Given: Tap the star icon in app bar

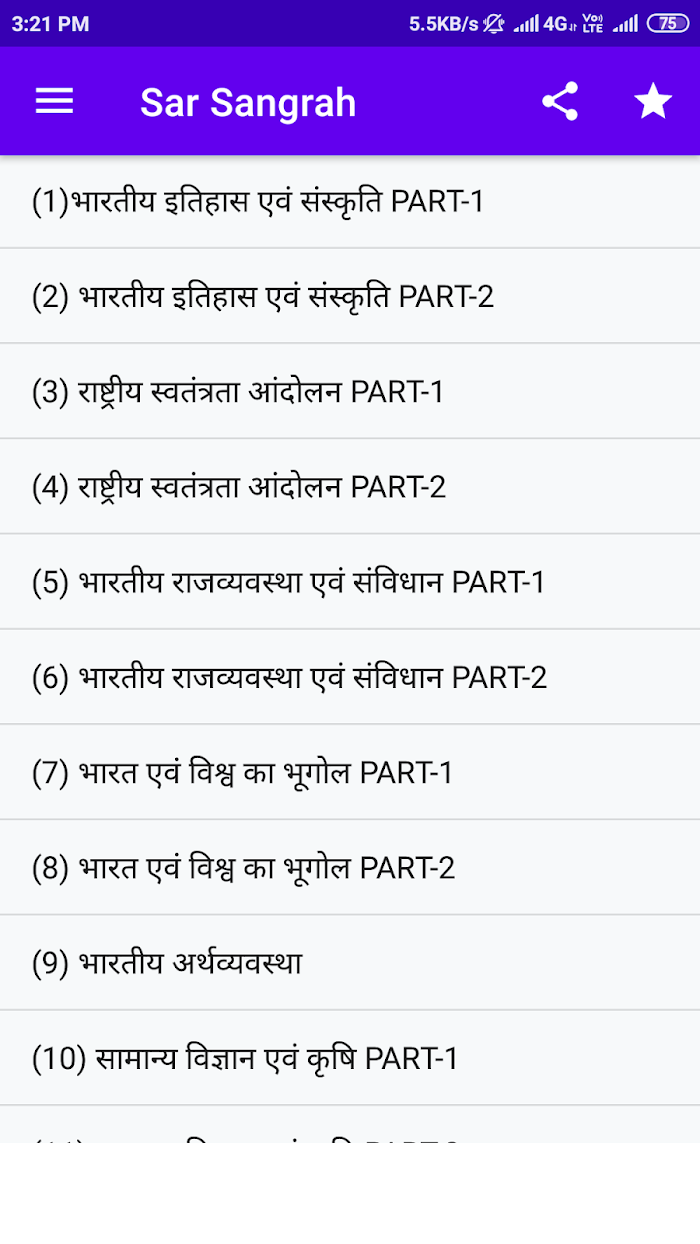Looking at the screenshot, I should click(653, 101).
